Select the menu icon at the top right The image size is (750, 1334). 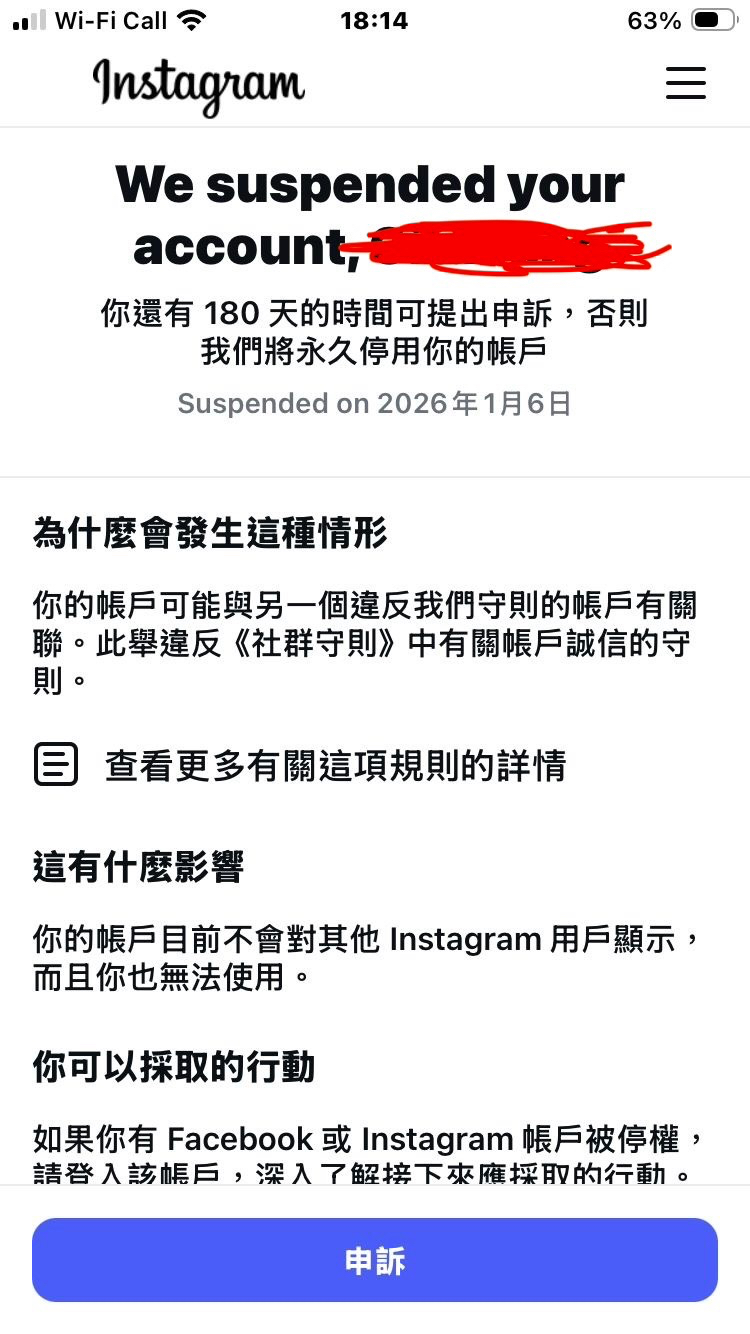pyautogui.click(x=686, y=84)
